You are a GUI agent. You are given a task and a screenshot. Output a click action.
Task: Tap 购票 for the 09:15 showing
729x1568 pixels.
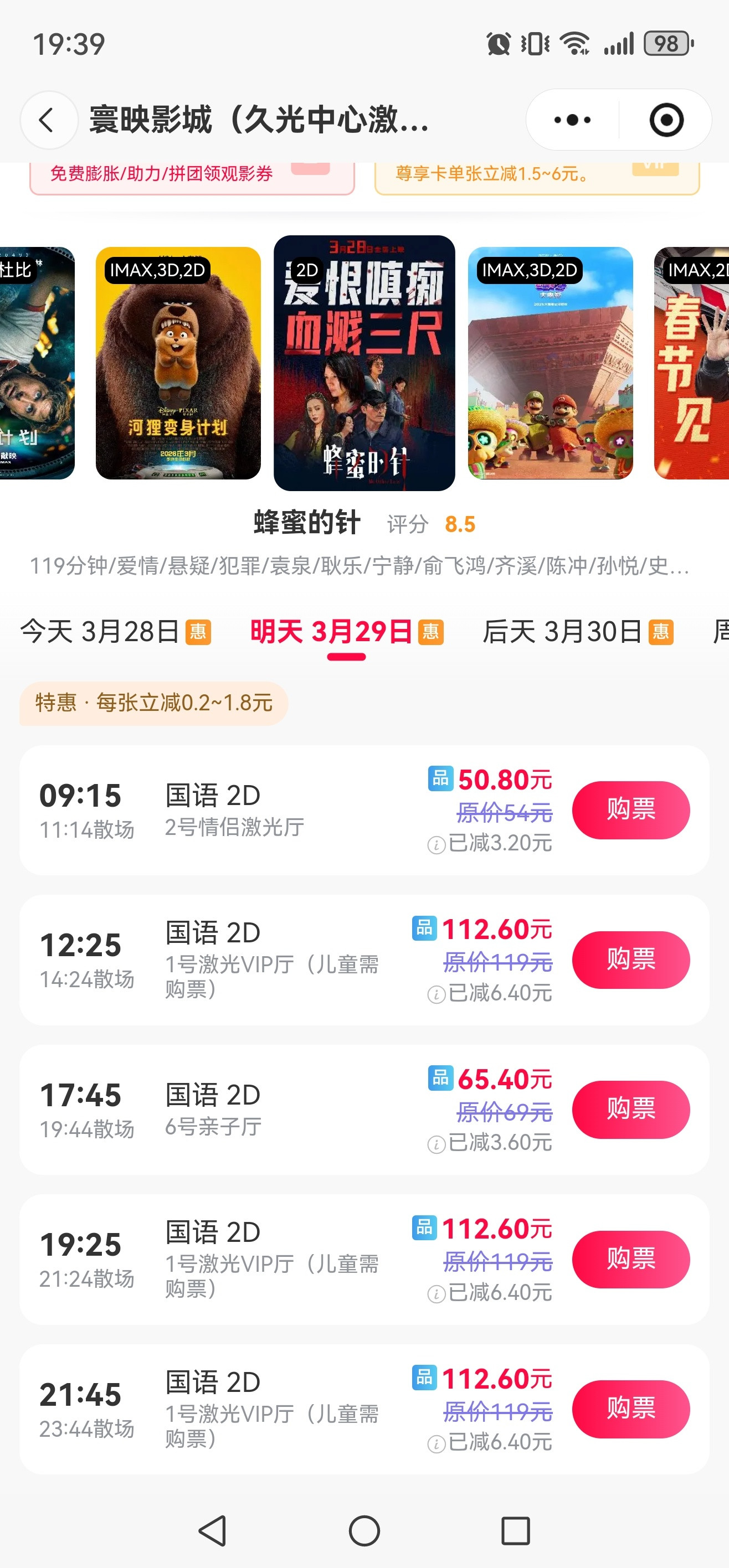tap(632, 808)
